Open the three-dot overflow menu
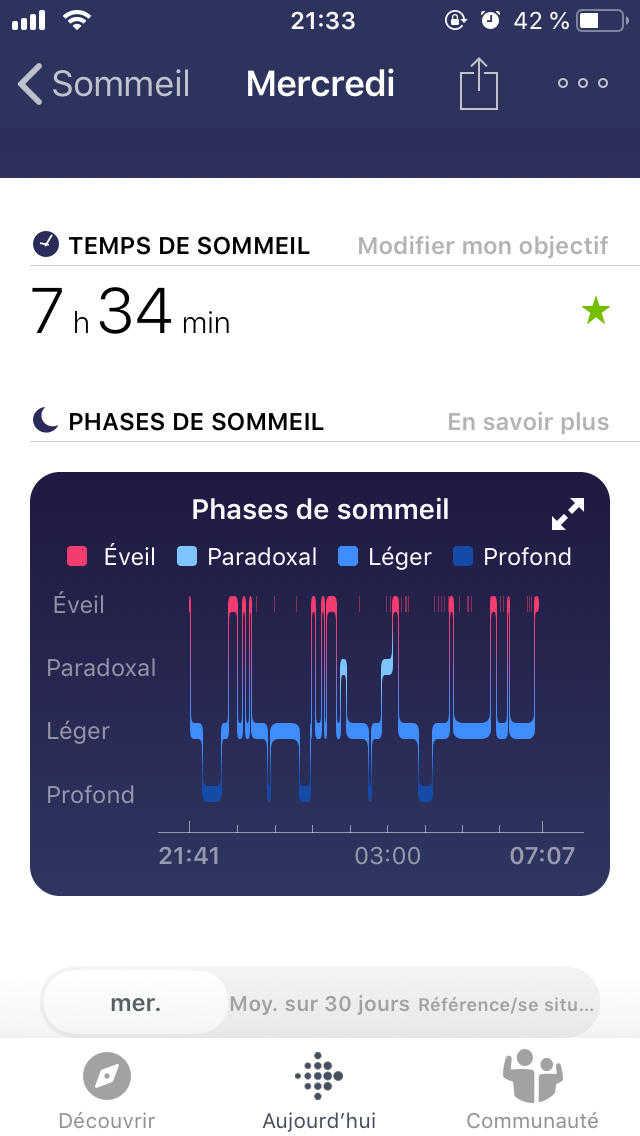 [x=583, y=84]
